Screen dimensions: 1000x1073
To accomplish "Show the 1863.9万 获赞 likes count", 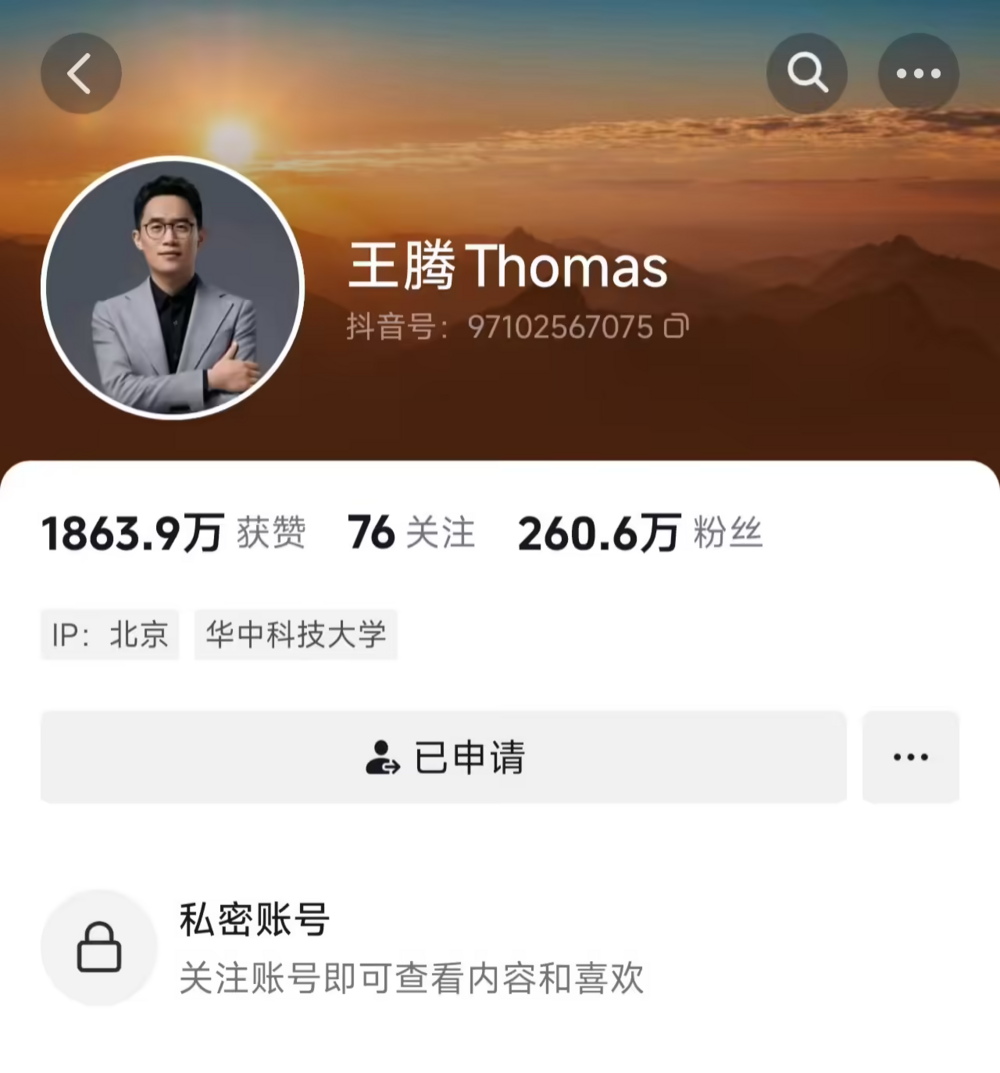I will click(173, 533).
